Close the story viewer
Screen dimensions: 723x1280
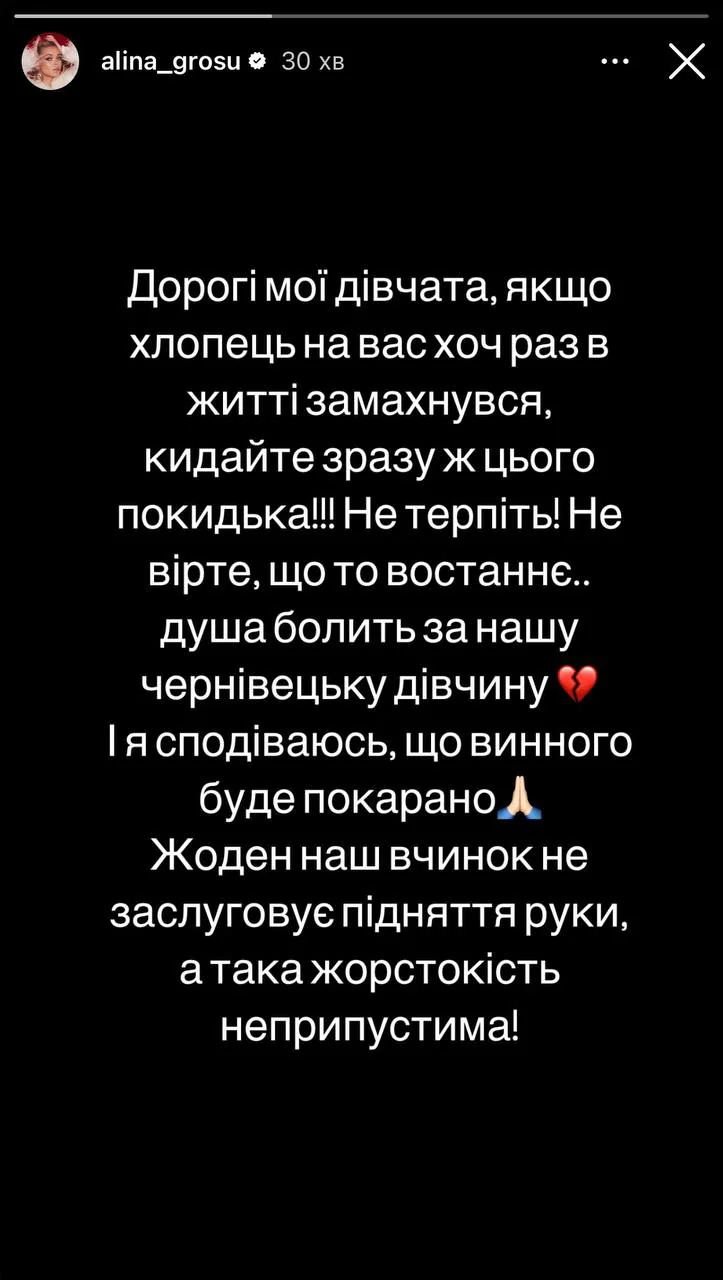coord(686,62)
